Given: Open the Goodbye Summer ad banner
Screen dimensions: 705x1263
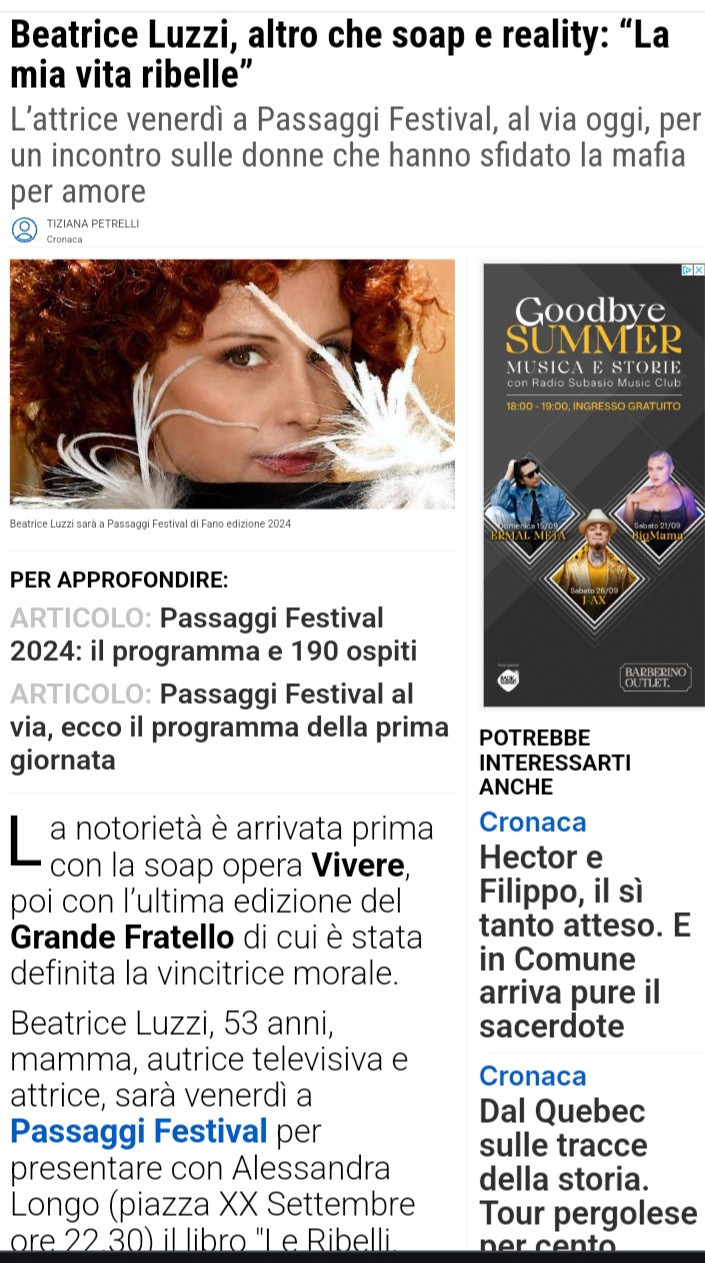Looking at the screenshot, I should 593,480.
